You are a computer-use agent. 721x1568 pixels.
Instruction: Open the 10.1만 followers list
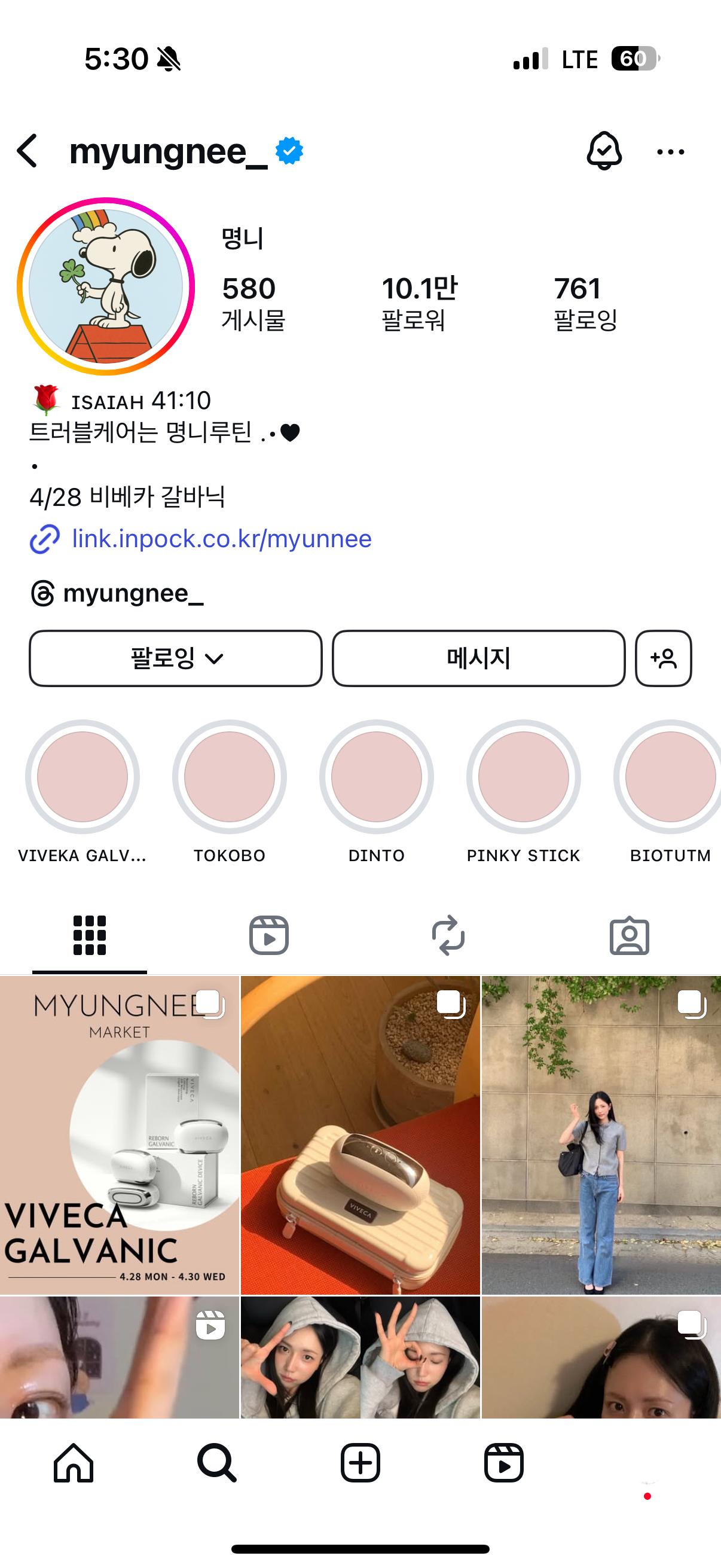[418, 303]
